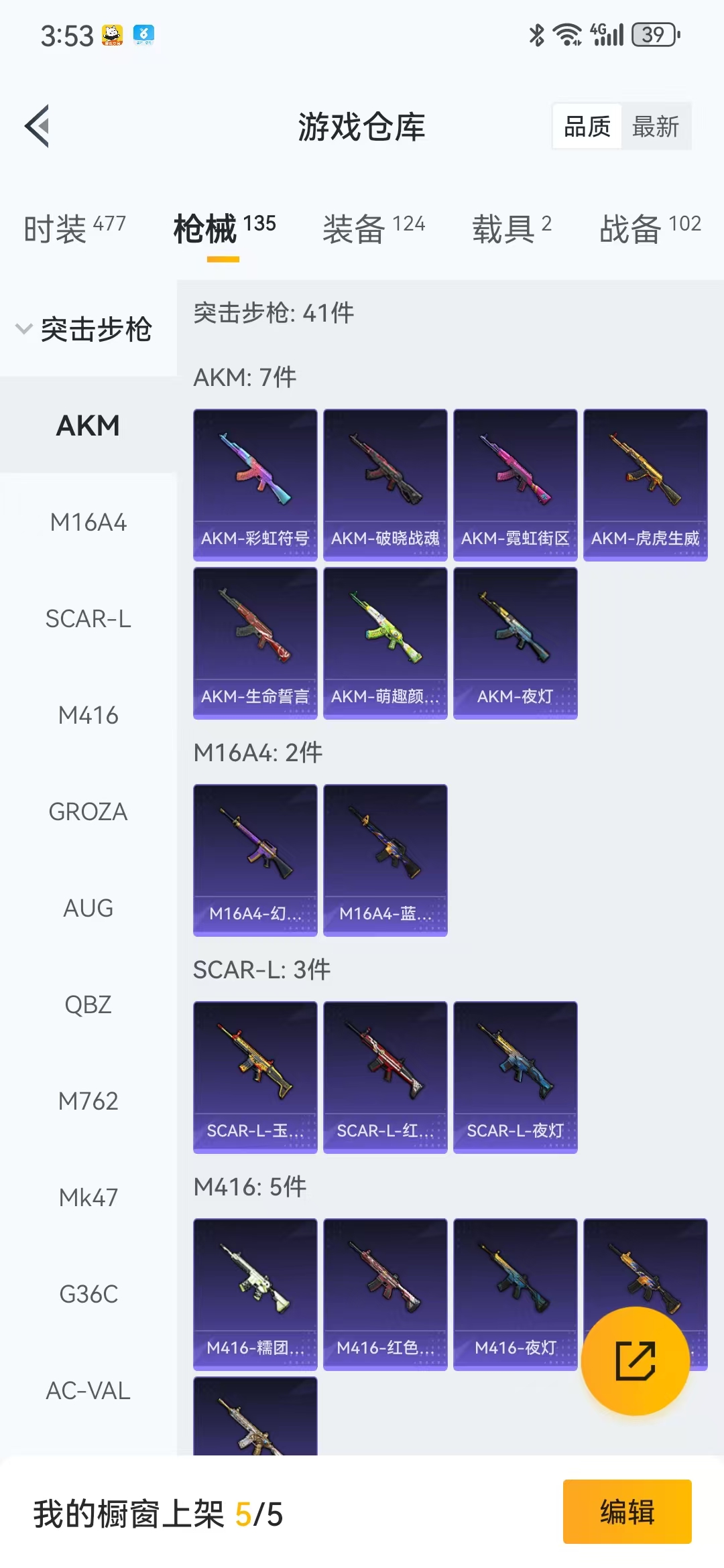
Task: Choose AC-VAL in the side list
Action: point(88,1390)
